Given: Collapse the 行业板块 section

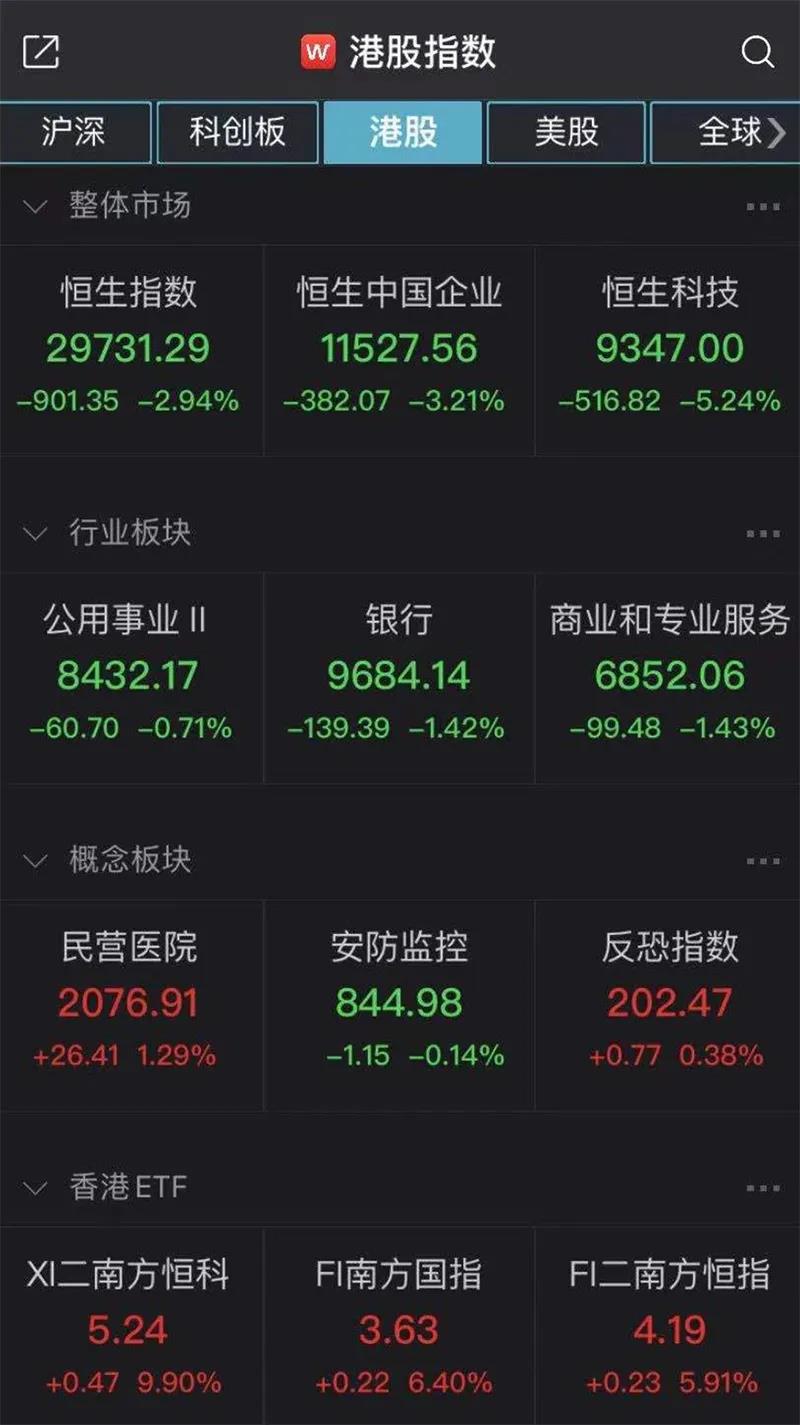Looking at the screenshot, I should (x=35, y=533).
